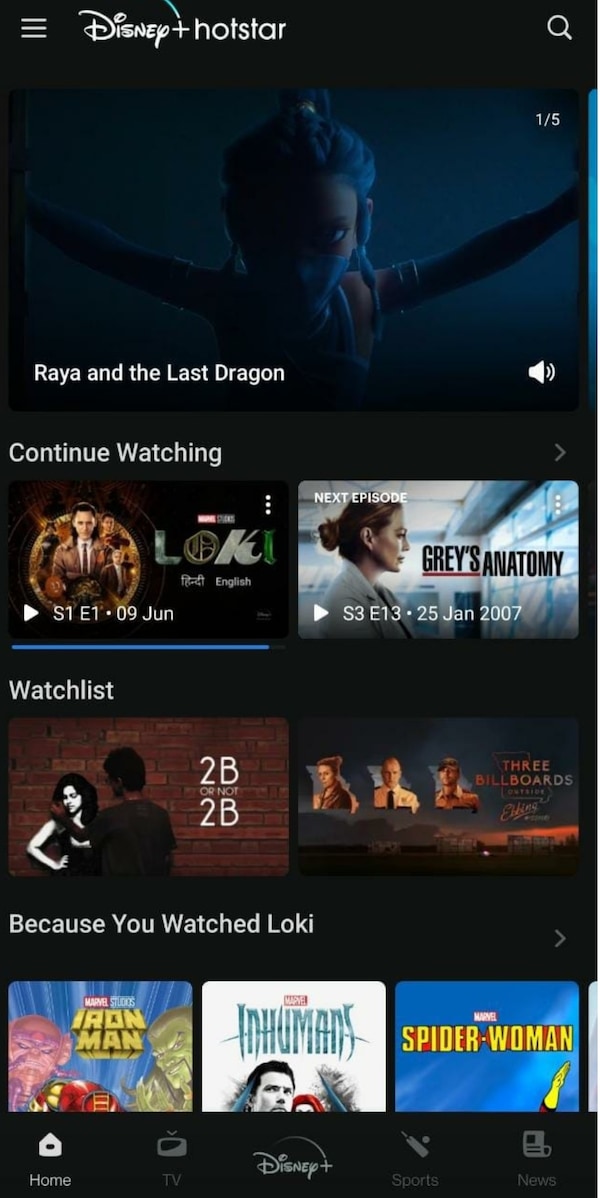Image resolution: width=600 pixels, height=1198 pixels.
Task: Open overflow options on Loki card
Action: click(x=268, y=505)
